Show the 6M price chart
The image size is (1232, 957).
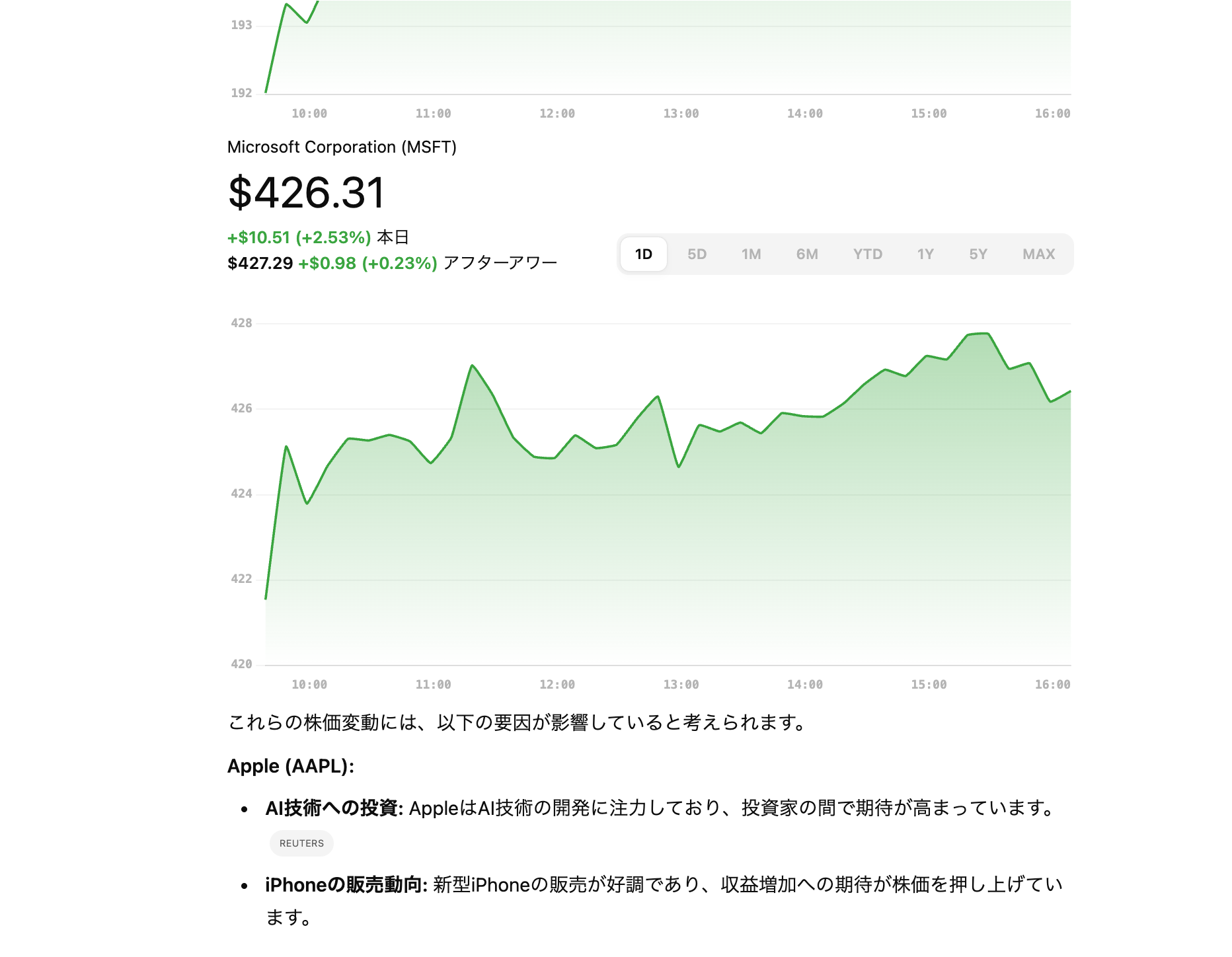[x=806, y=254]
